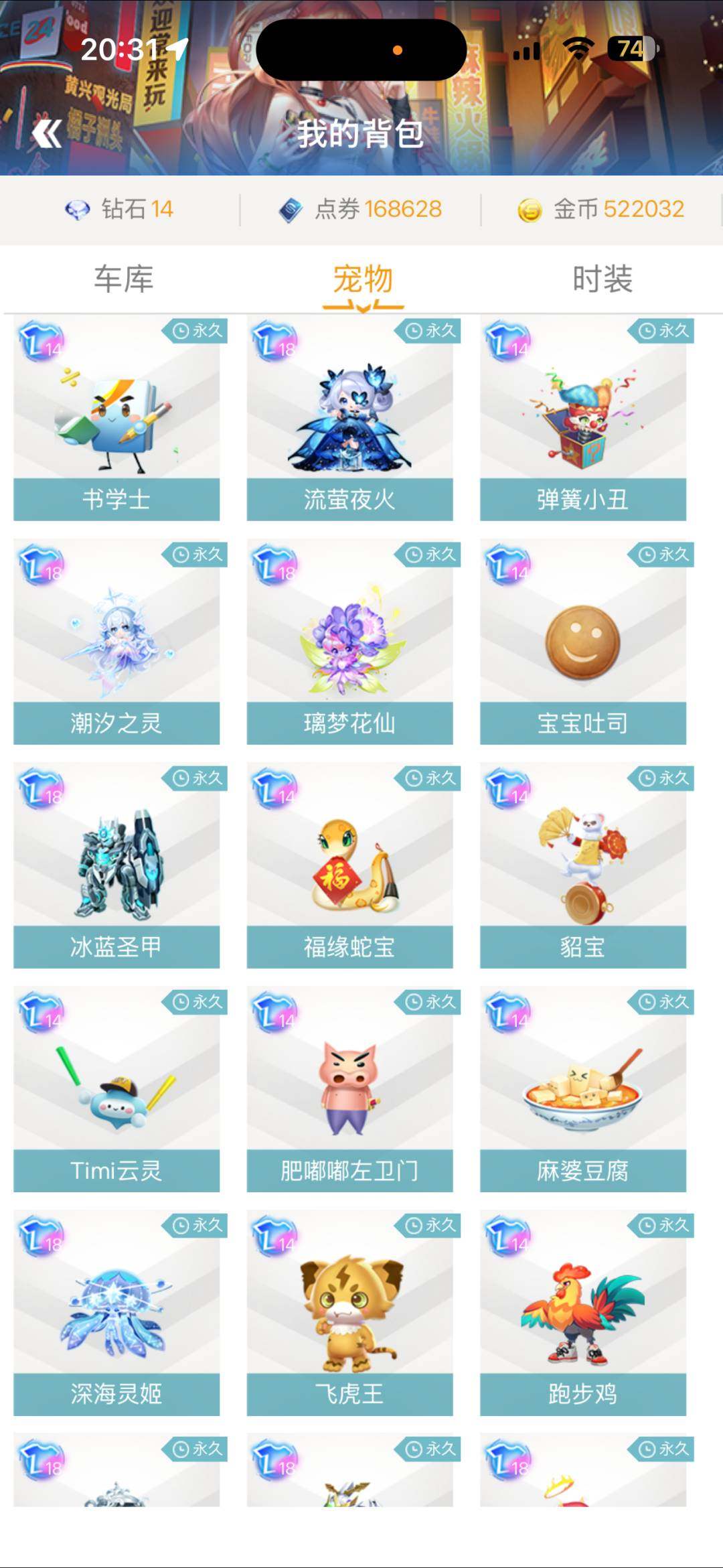The height and width of the screenshot is (1568, 723).
Task: Open the 潮汐之灵 pet card
Action: click(x=116, y=643)
